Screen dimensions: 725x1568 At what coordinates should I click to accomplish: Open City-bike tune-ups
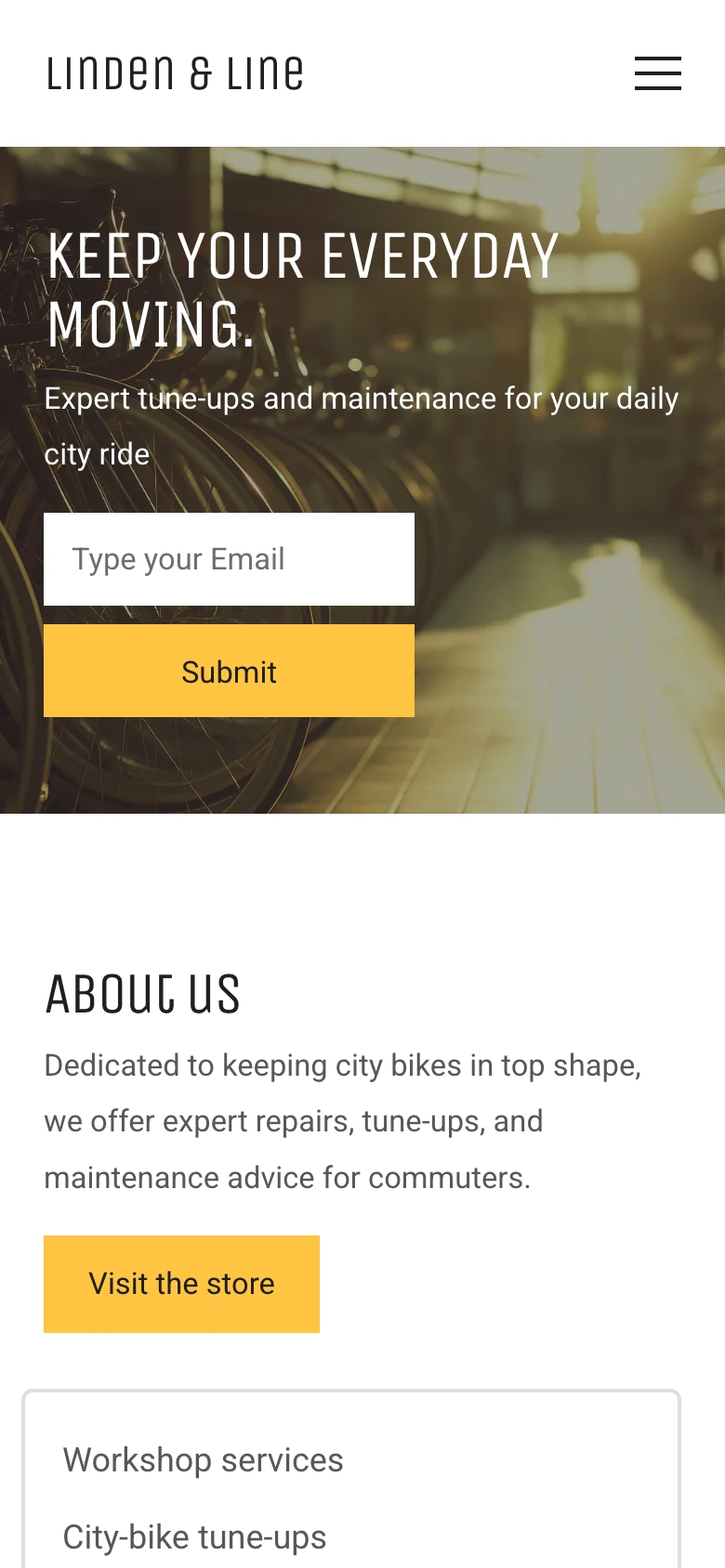click(194, 1537)
